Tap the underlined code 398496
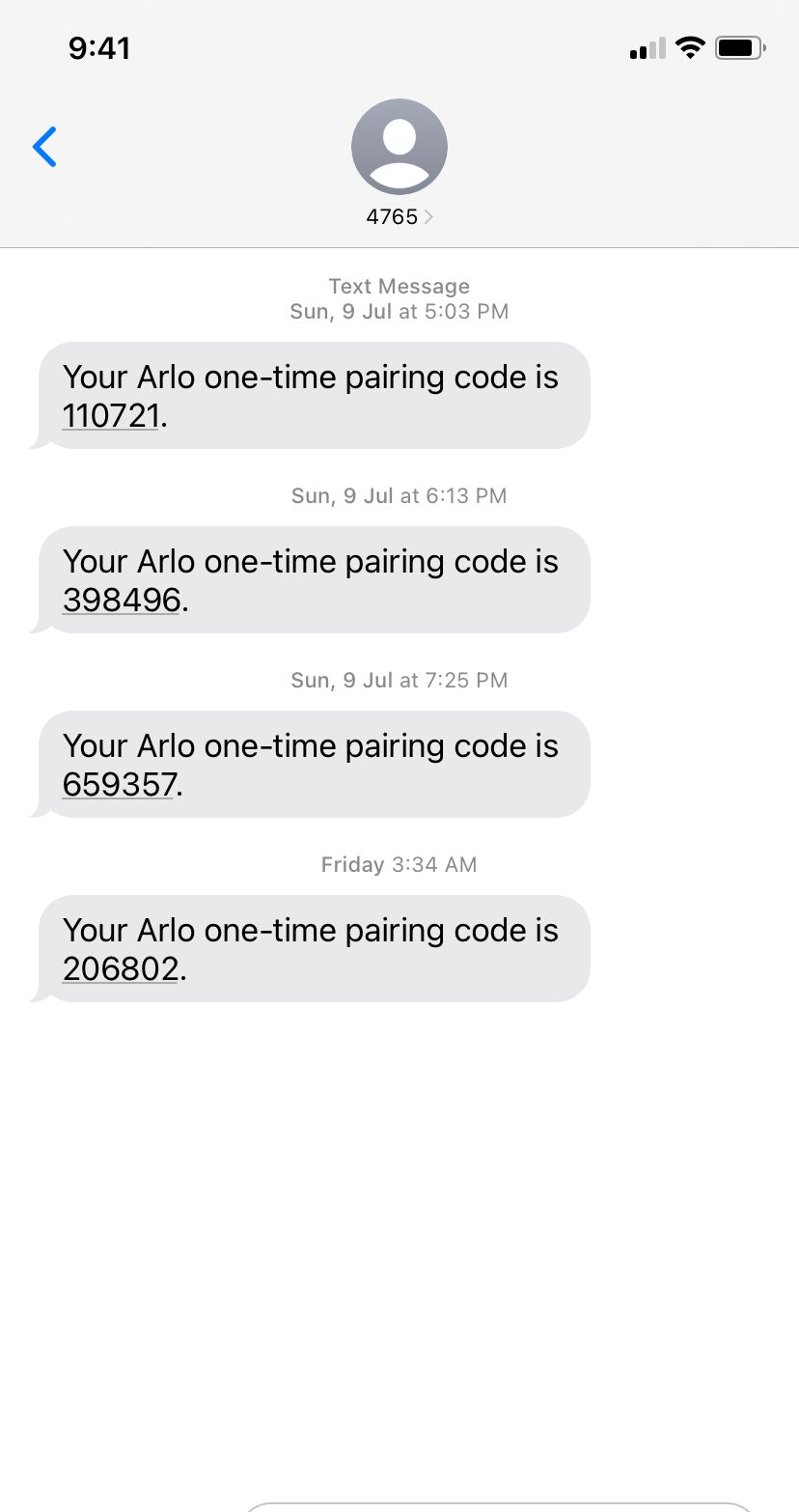 coord(122,600)
